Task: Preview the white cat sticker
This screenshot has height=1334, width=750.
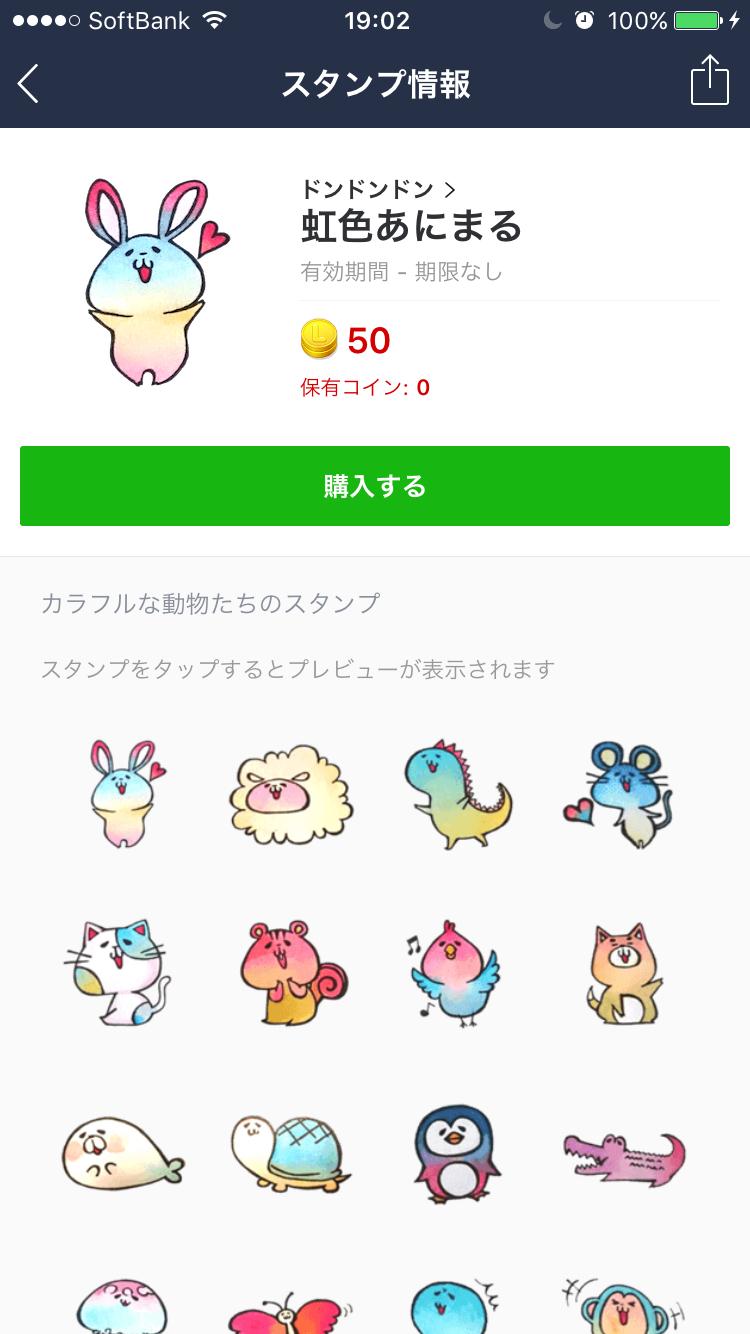Action: pyautogui.click(x=122, y=971)
